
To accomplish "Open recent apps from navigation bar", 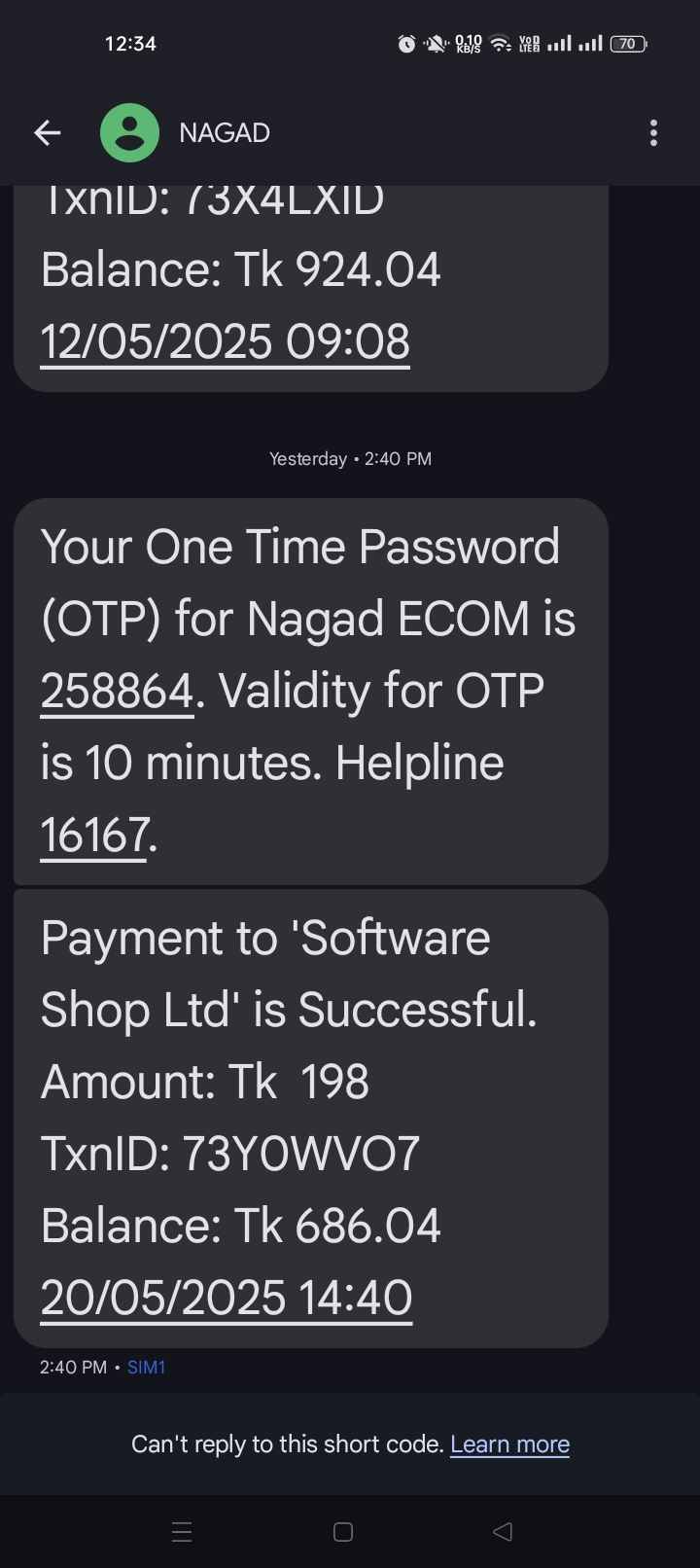I will [182, 1532].
